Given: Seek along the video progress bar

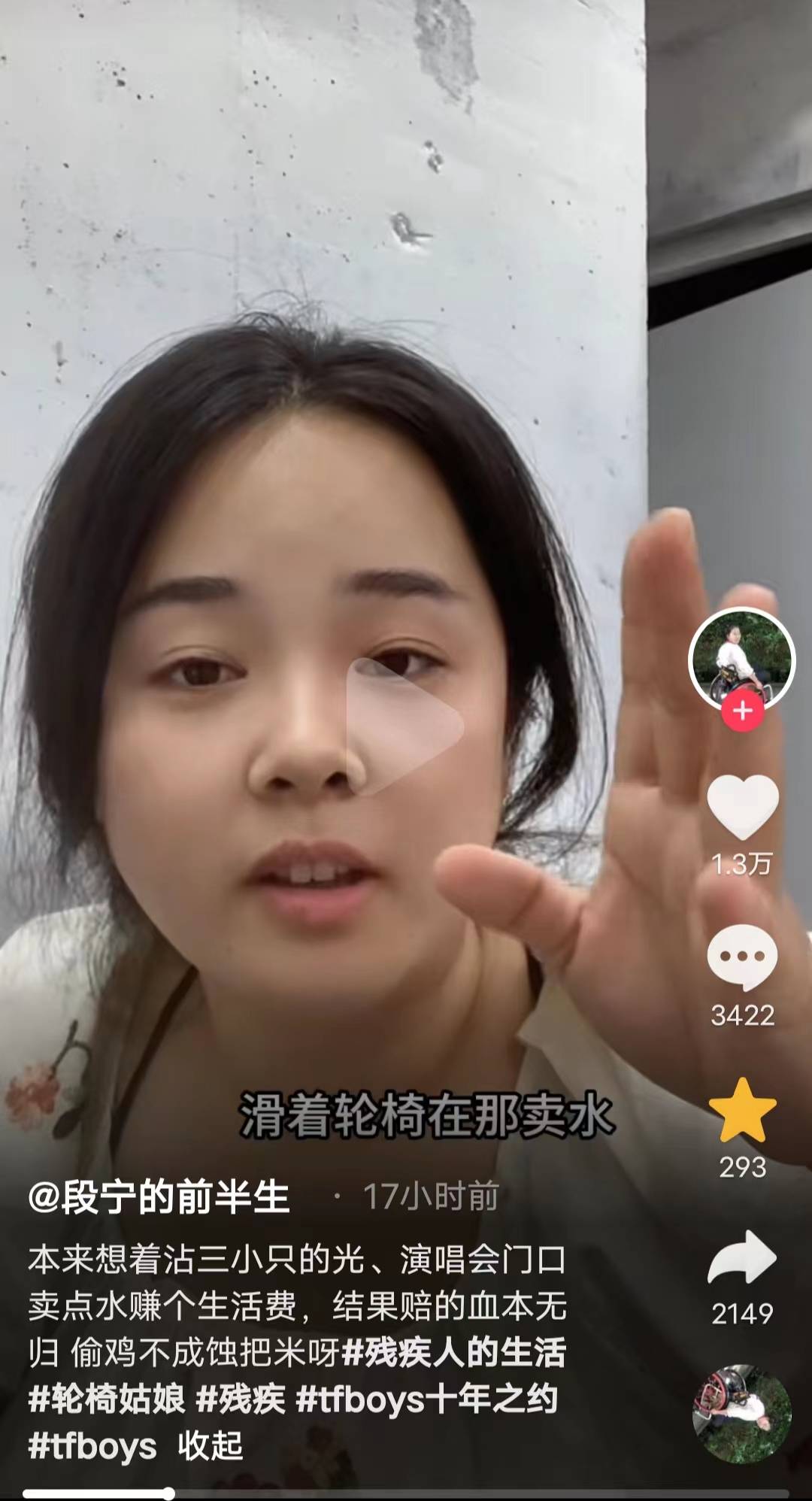Looking at the screenshot, I should click(406, 1493).
